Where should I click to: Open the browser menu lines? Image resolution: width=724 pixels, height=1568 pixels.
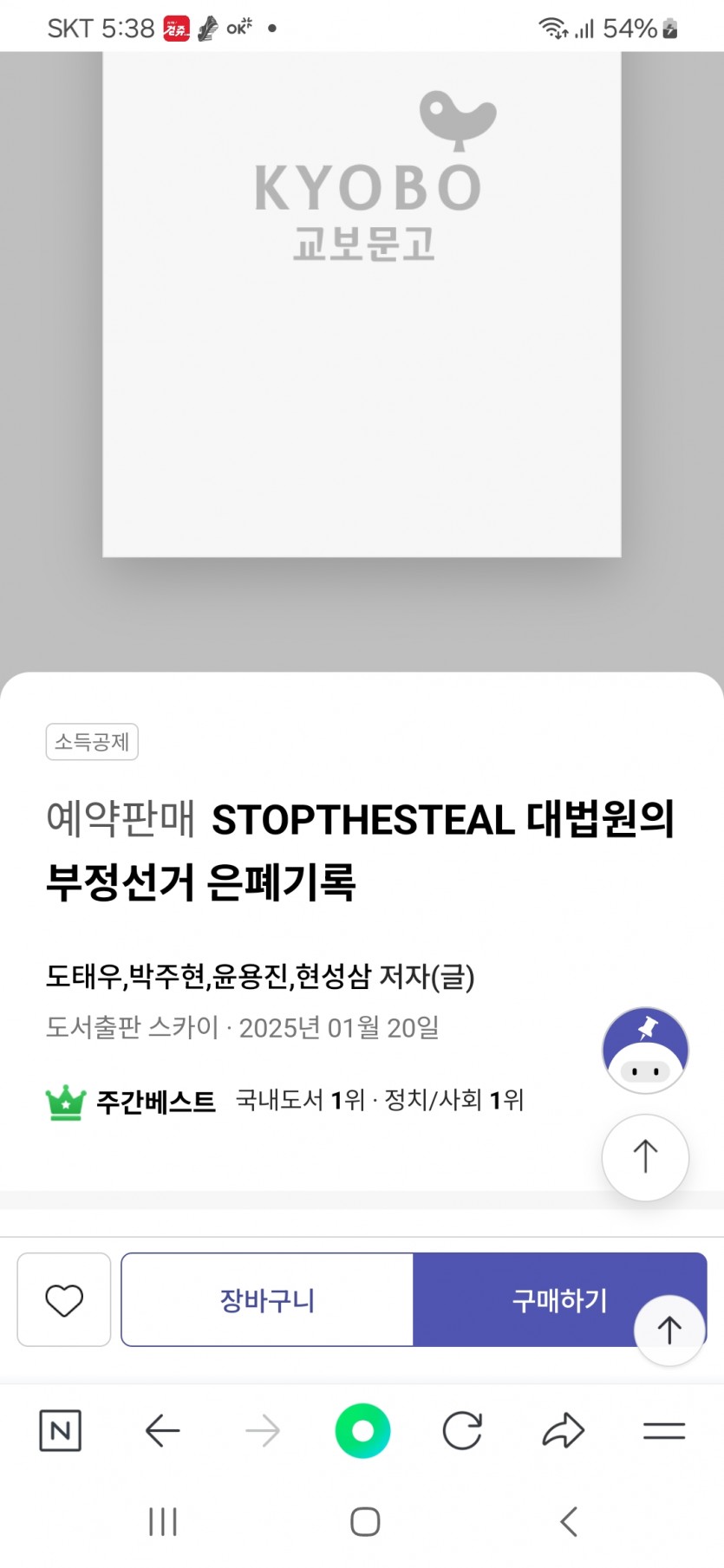pyautogui.click(x=664, y=1430)
